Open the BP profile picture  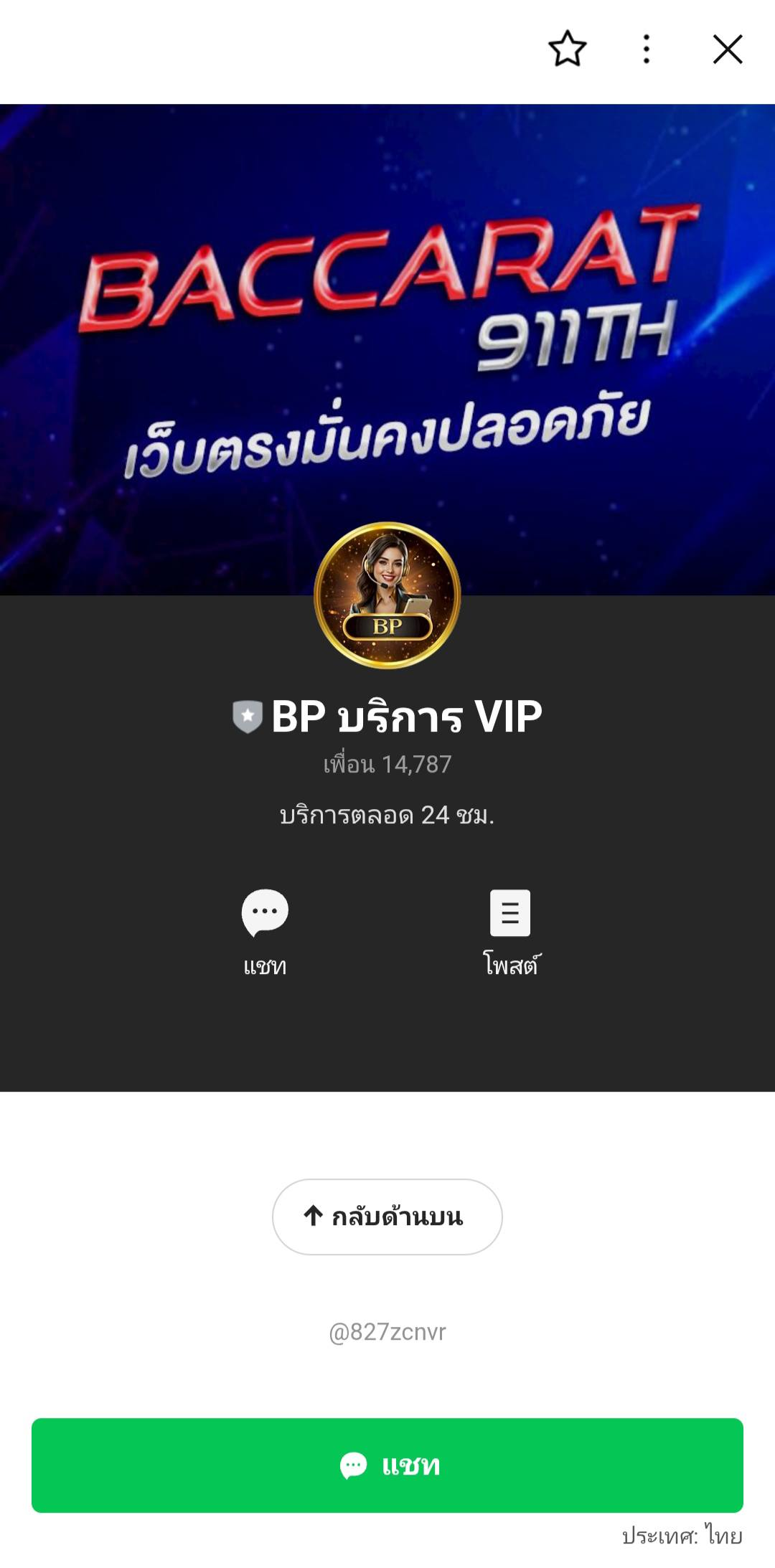click(x=387, y=595)
